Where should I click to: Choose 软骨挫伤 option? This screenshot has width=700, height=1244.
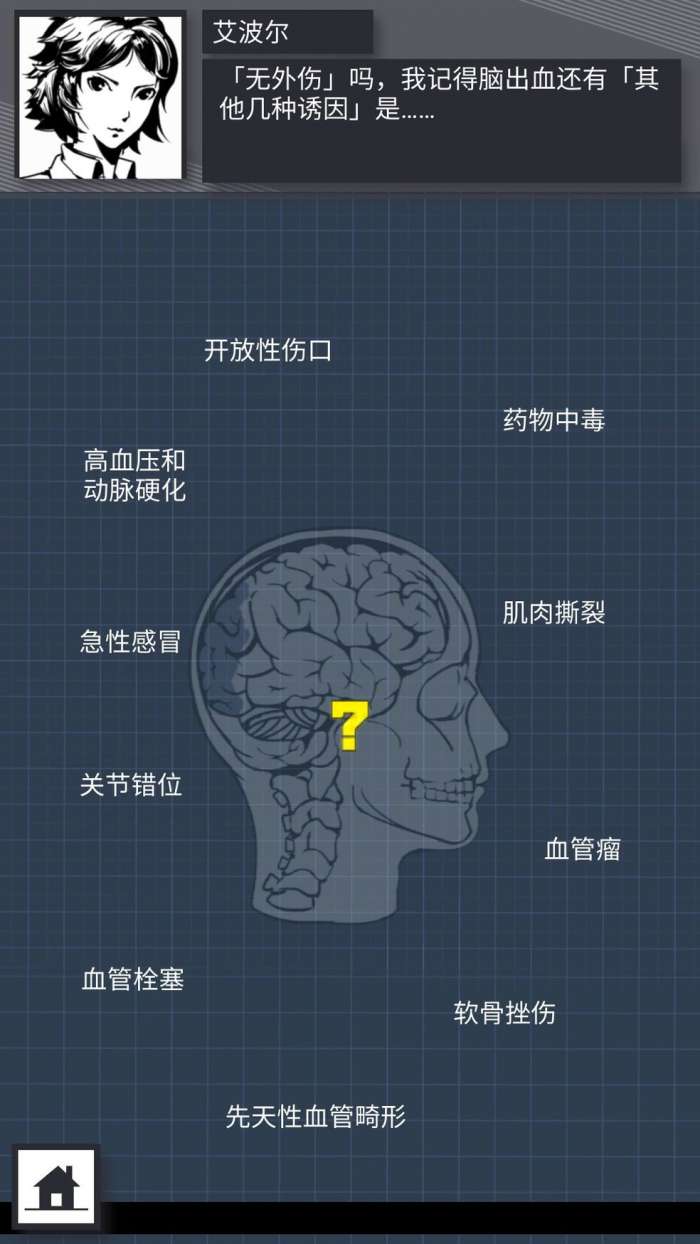tap(505, 1013)
